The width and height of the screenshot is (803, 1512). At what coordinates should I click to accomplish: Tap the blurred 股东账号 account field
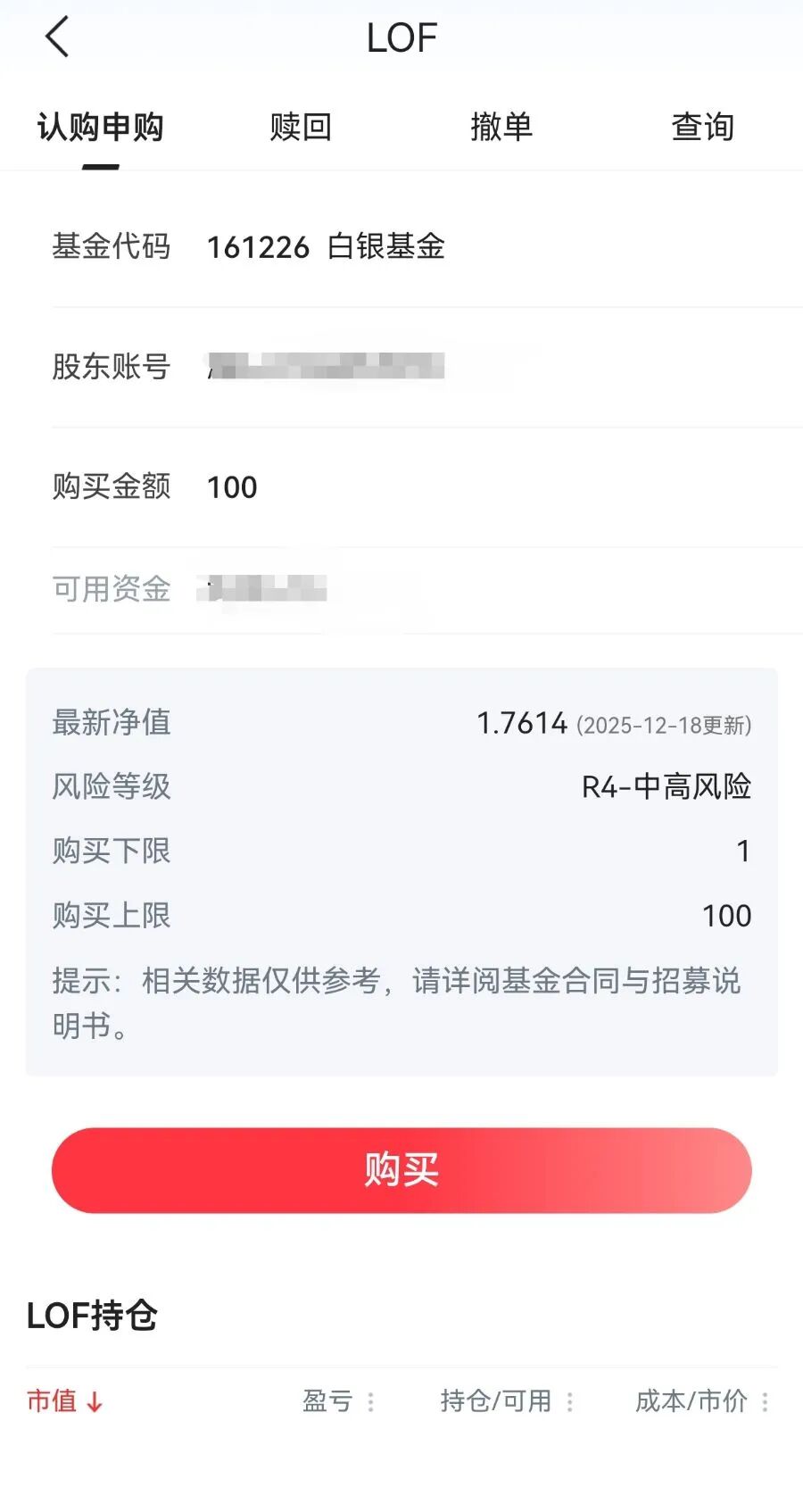321,367
